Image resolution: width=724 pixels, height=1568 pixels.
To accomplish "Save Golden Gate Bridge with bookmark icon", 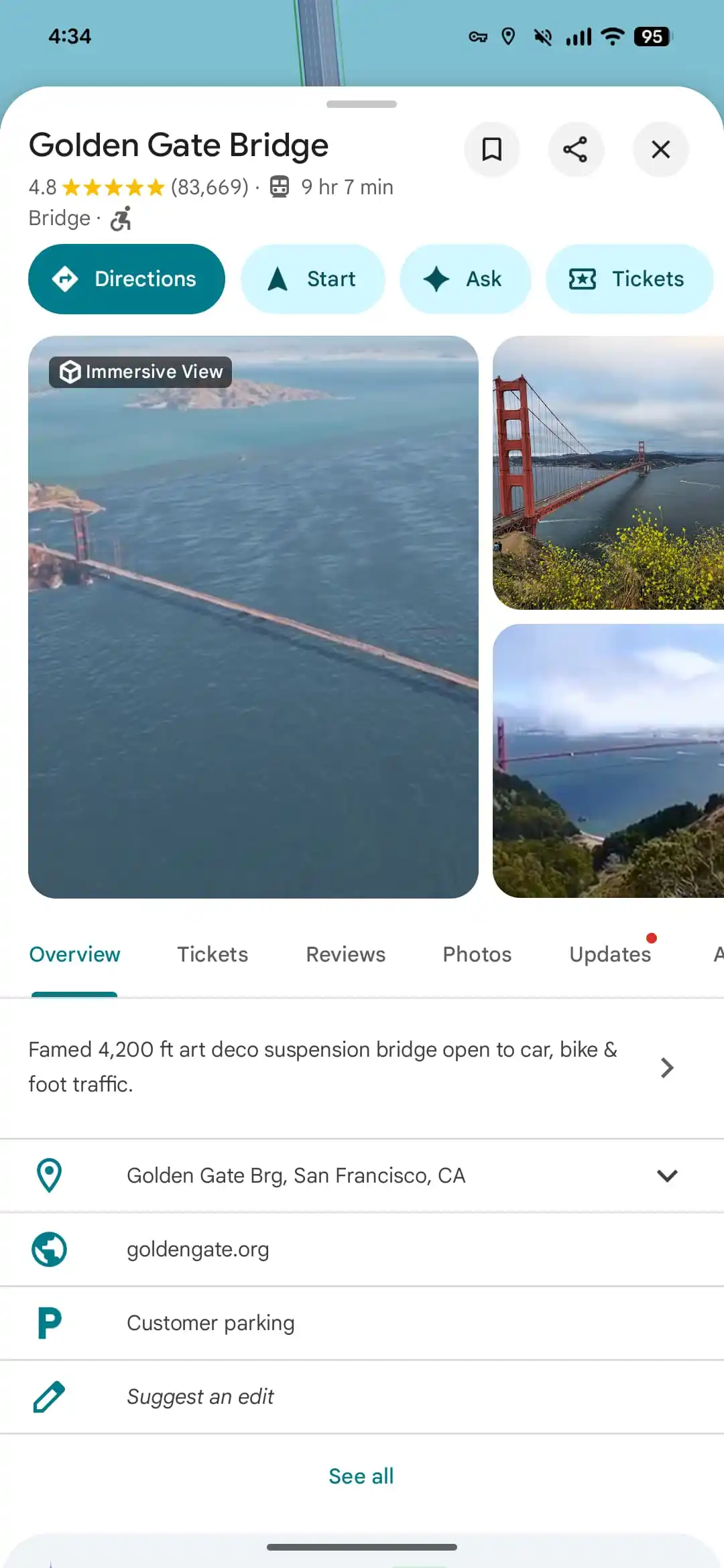I will [x=492, y=149].
